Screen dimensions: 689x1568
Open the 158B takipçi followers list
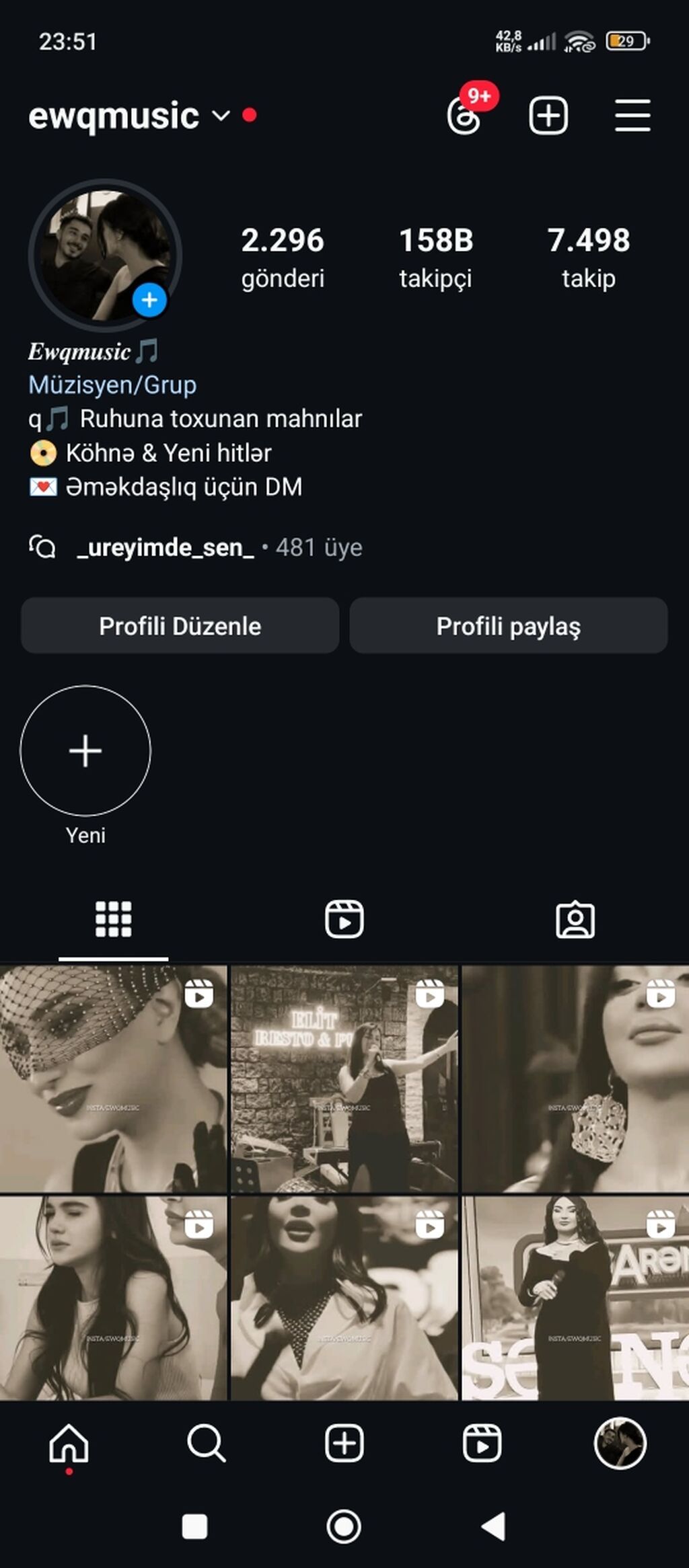click(435, 258)
